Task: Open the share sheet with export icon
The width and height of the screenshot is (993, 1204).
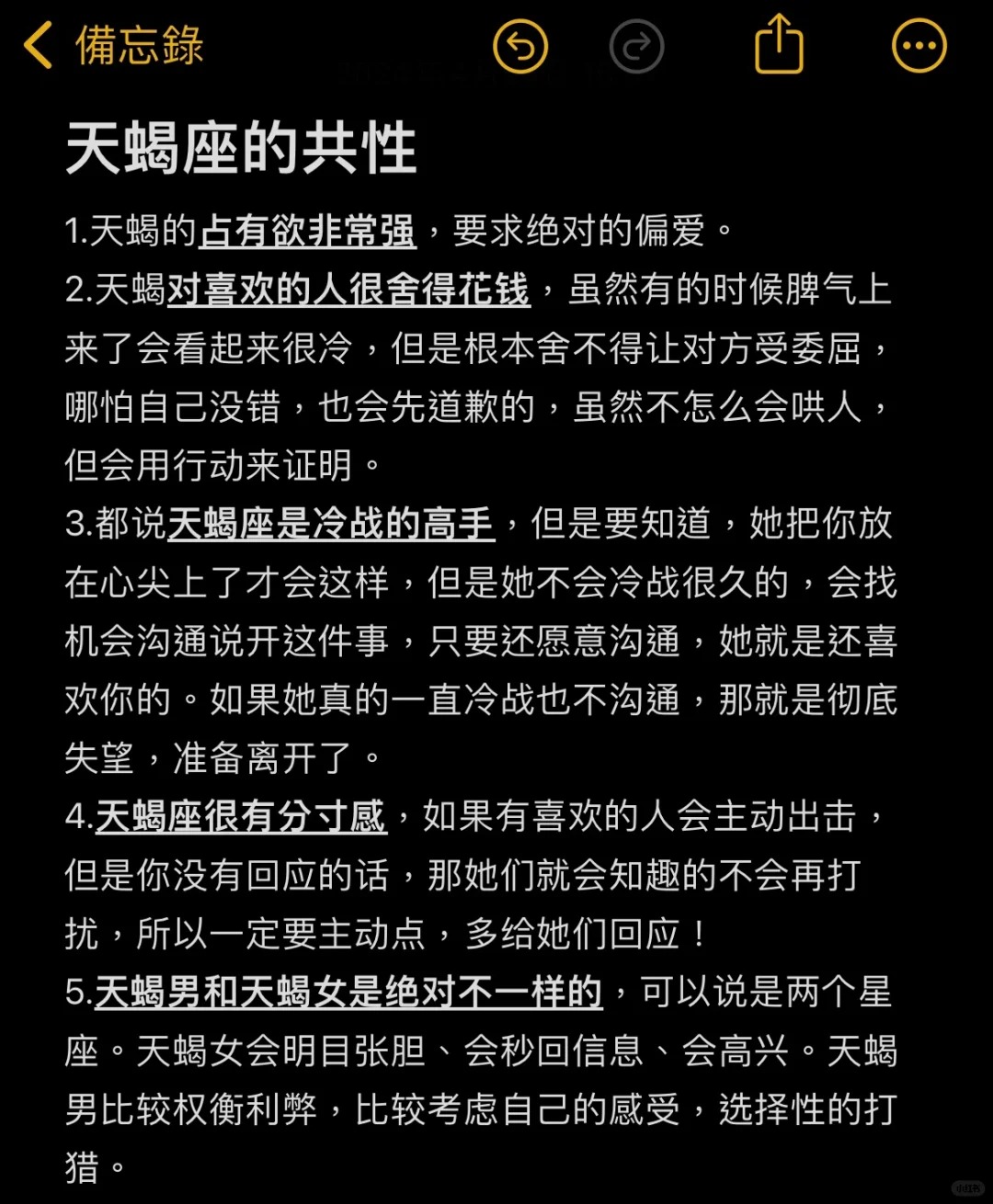Action: click(x=779, y=44)
